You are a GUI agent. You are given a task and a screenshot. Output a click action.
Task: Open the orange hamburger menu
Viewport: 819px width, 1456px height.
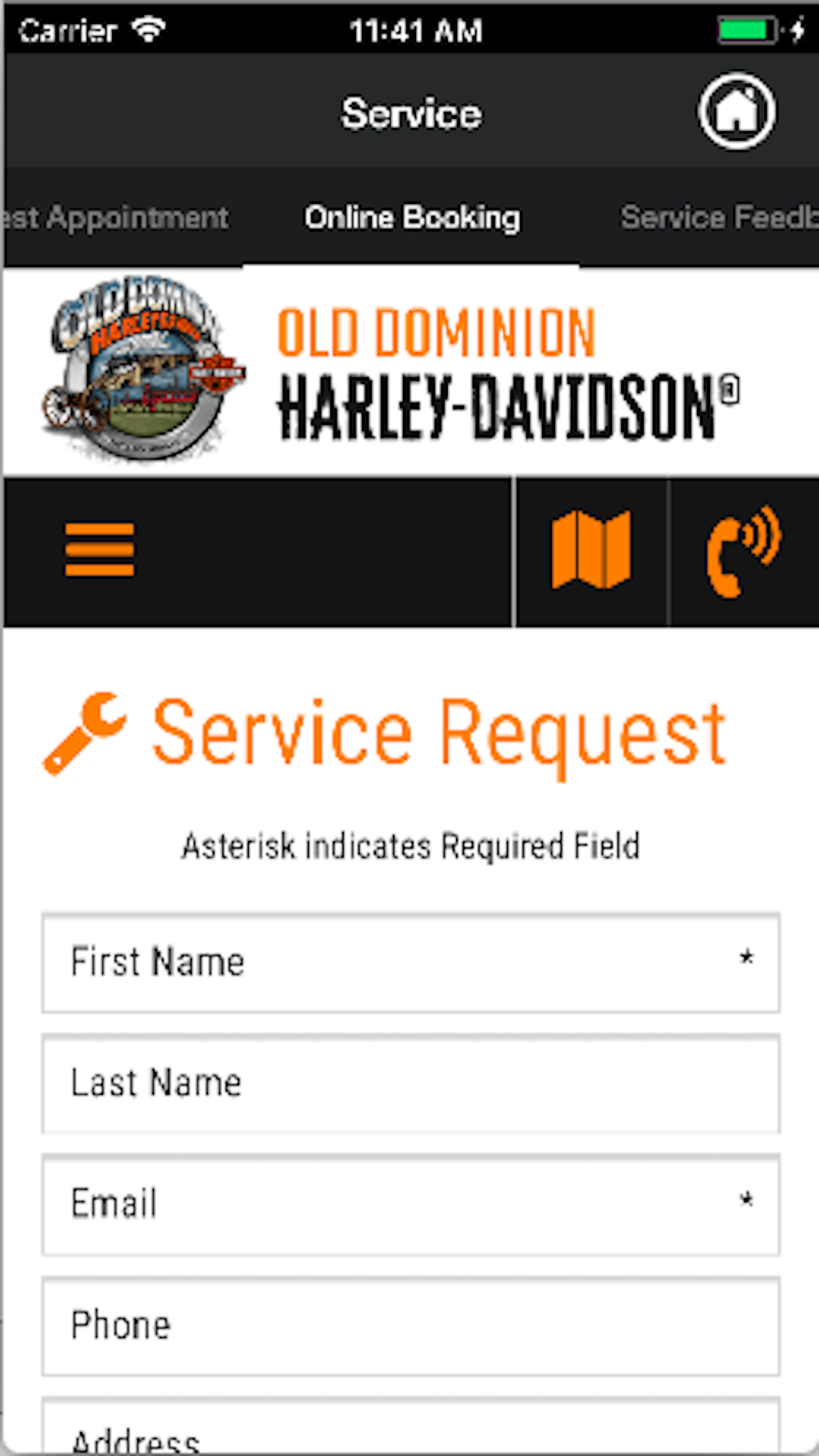tap(99, 550)
